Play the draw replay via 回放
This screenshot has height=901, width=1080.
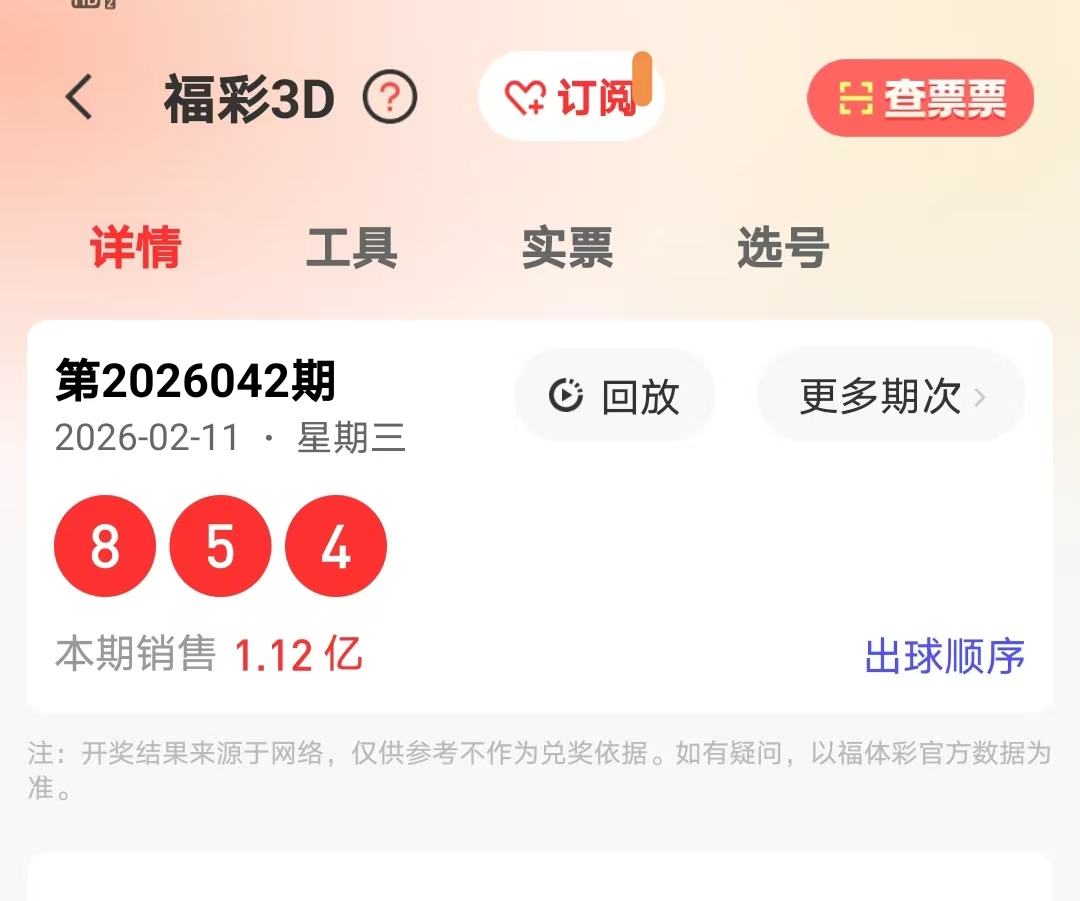(x=615, y=397)
